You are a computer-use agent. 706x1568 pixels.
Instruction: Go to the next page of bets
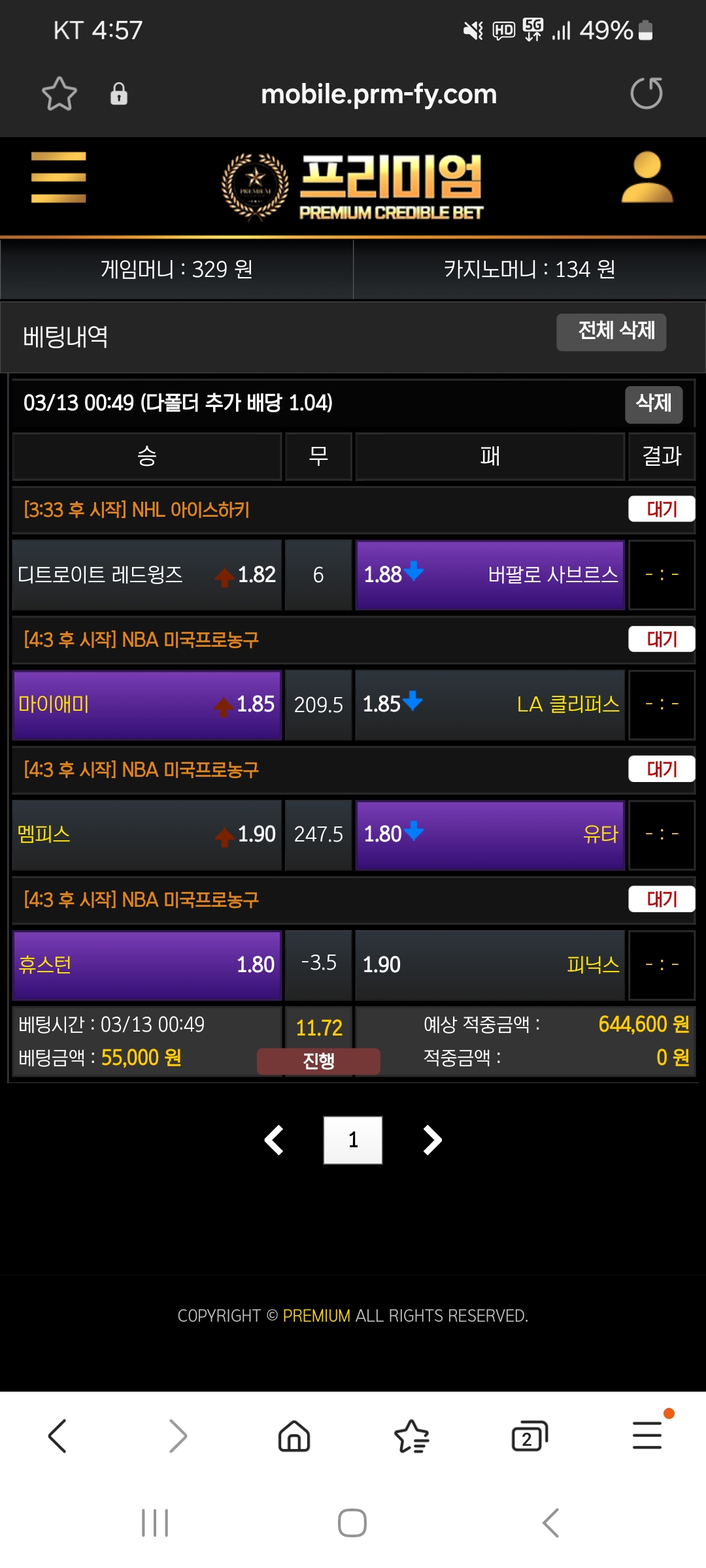[432, 1140]
